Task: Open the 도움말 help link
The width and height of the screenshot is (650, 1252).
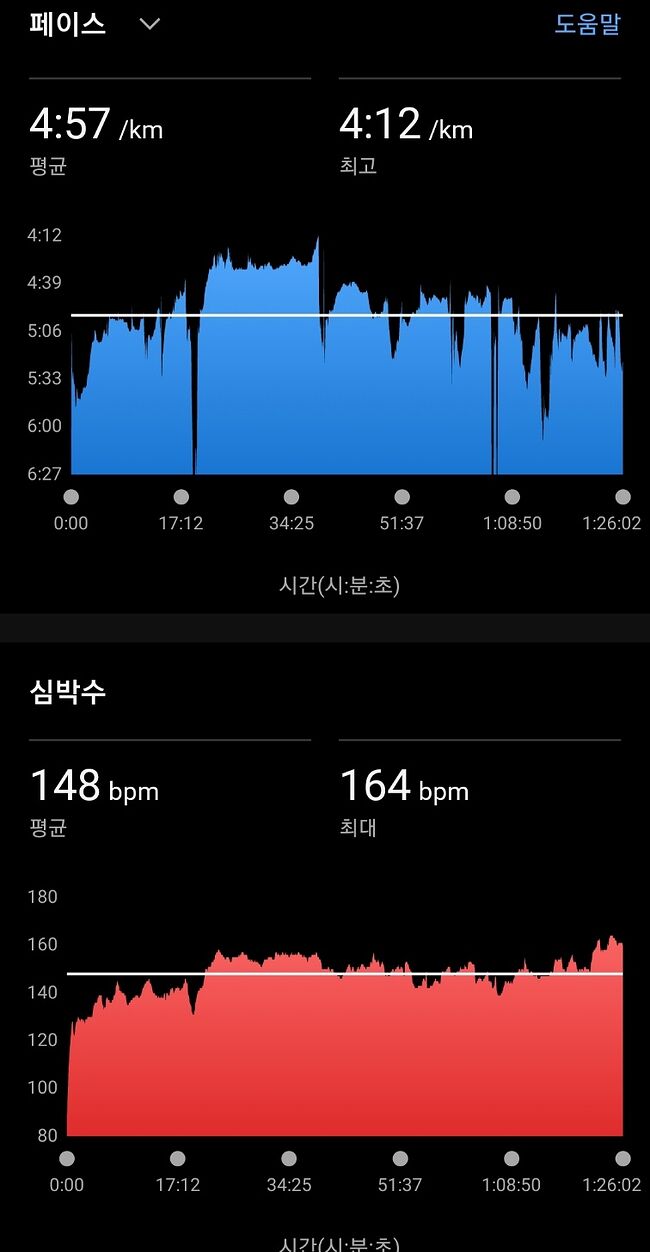Action: coord(587,24)
